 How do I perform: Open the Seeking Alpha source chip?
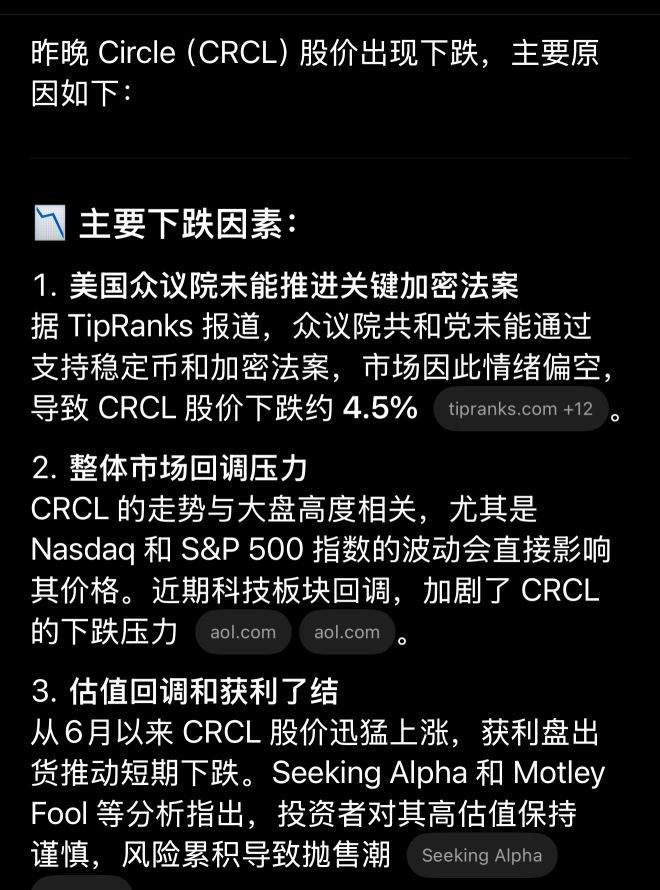(481, 855)
